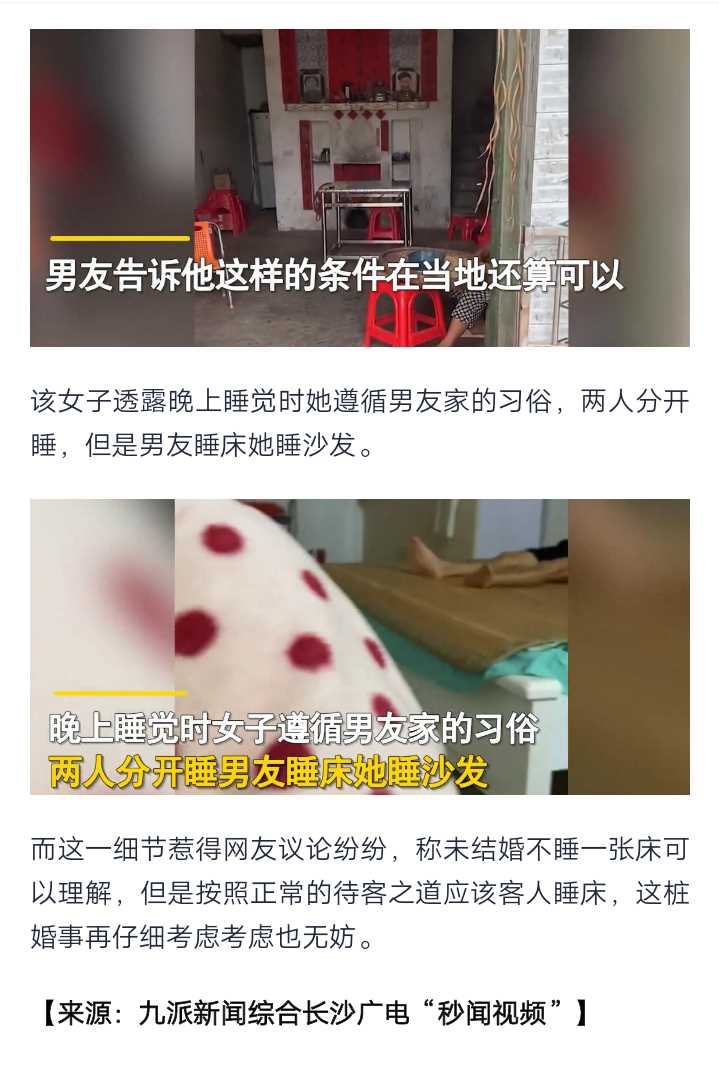Image resolution: width=719 pixels, height=1065 pixels.
Task: Open the image captioned 男友告诉他这样的条件在当地还算可以
Action: (x=359, y=188)
